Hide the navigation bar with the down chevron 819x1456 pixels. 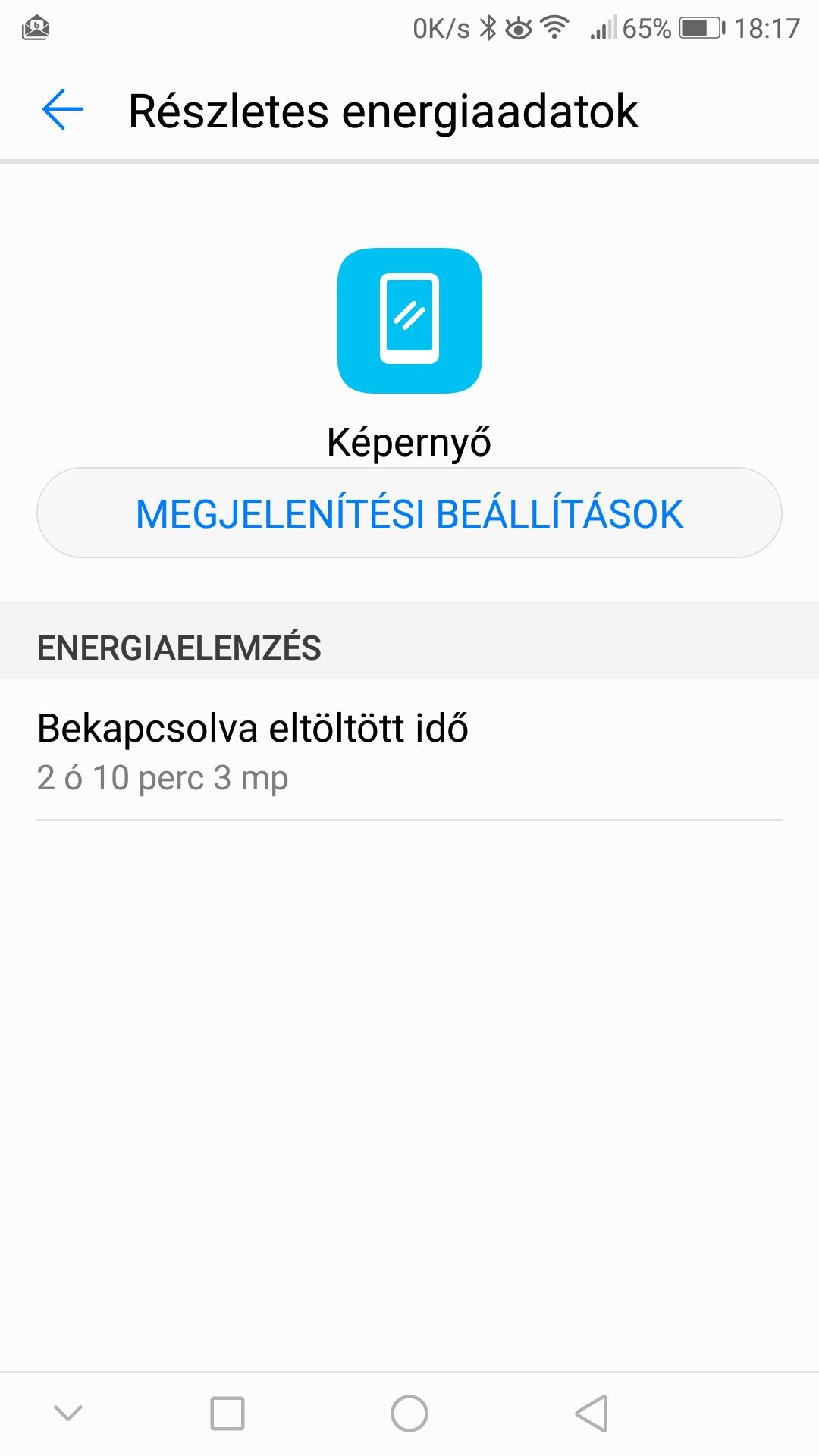pos(68,1413)
